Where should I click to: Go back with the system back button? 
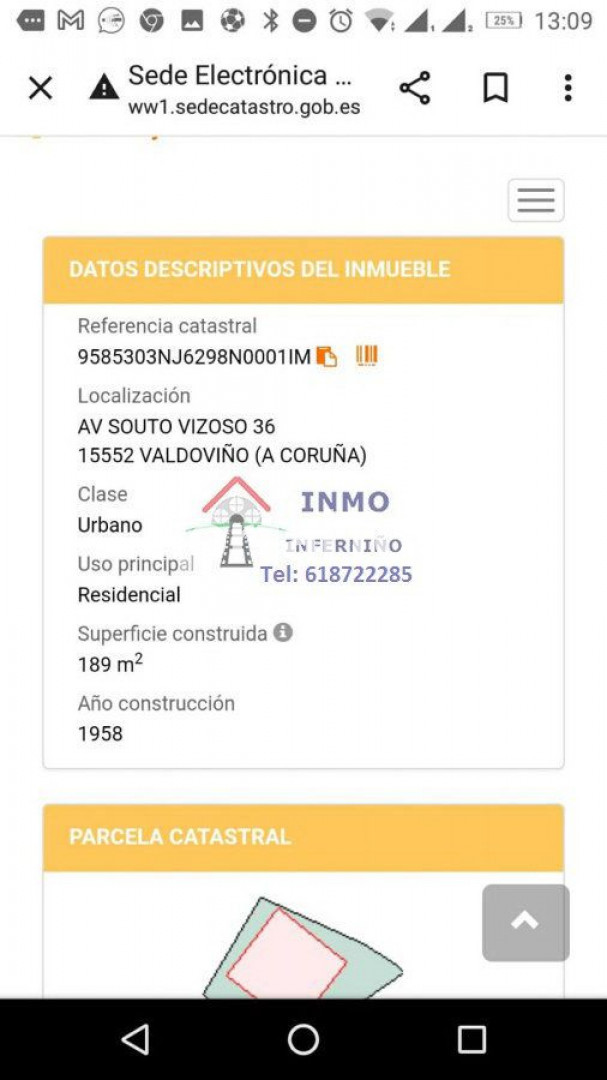(x=135, y=1039)
